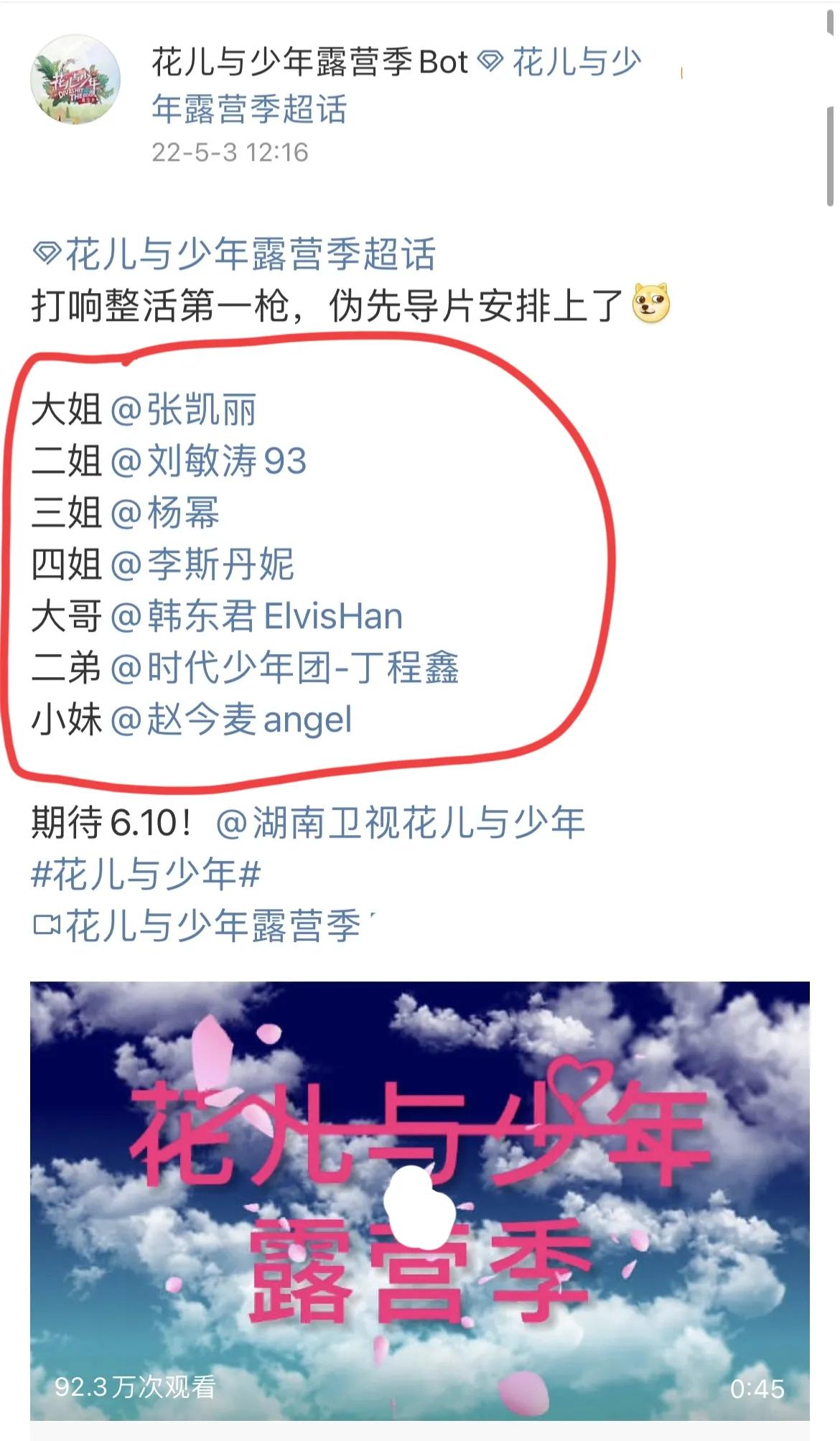This screenshot has width=840, height=1441.
Task: Open the @张凯丽 mention
Action: (x=184, y=410)
